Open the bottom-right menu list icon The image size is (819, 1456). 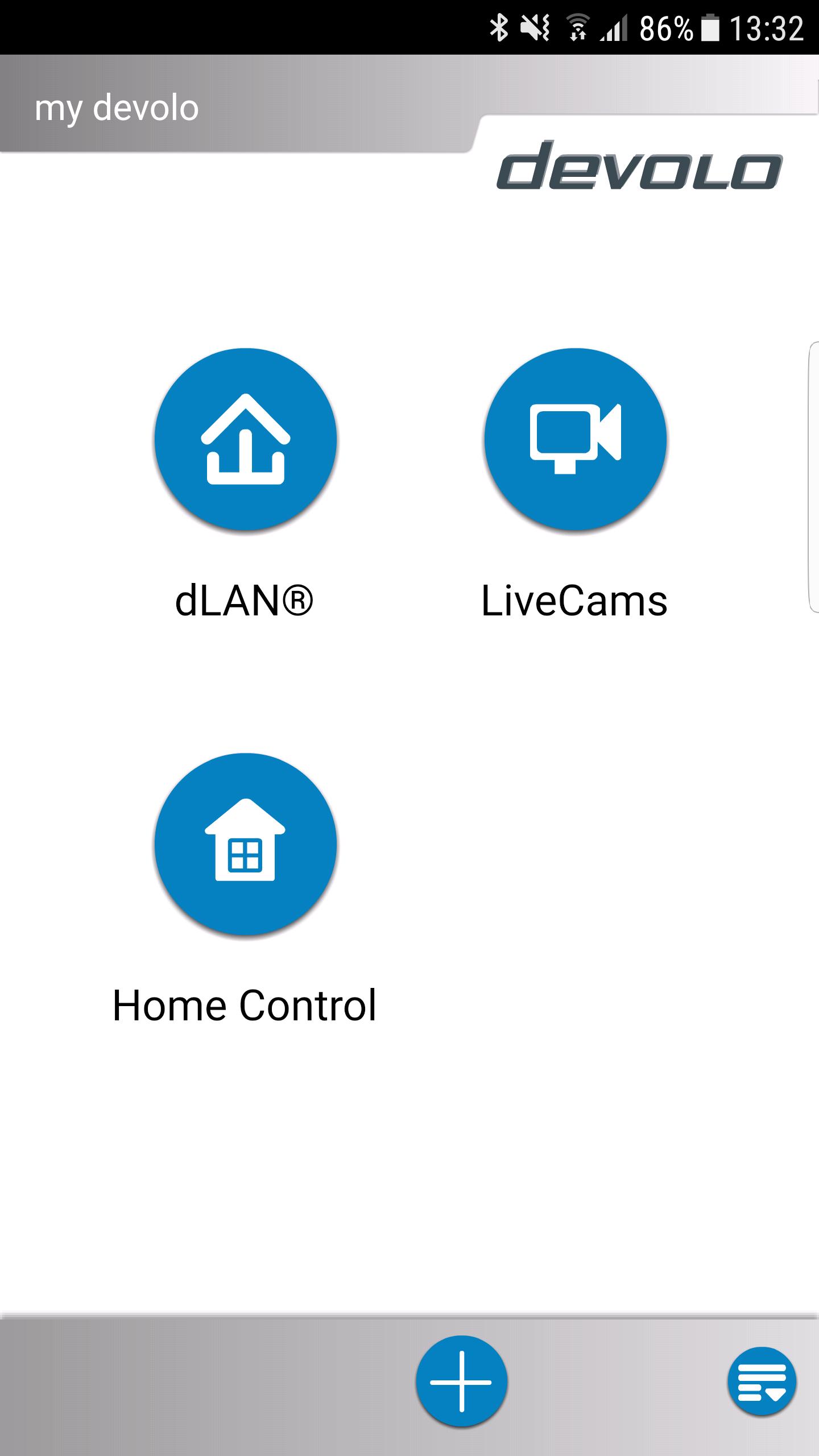click(x=762, y=1381)
